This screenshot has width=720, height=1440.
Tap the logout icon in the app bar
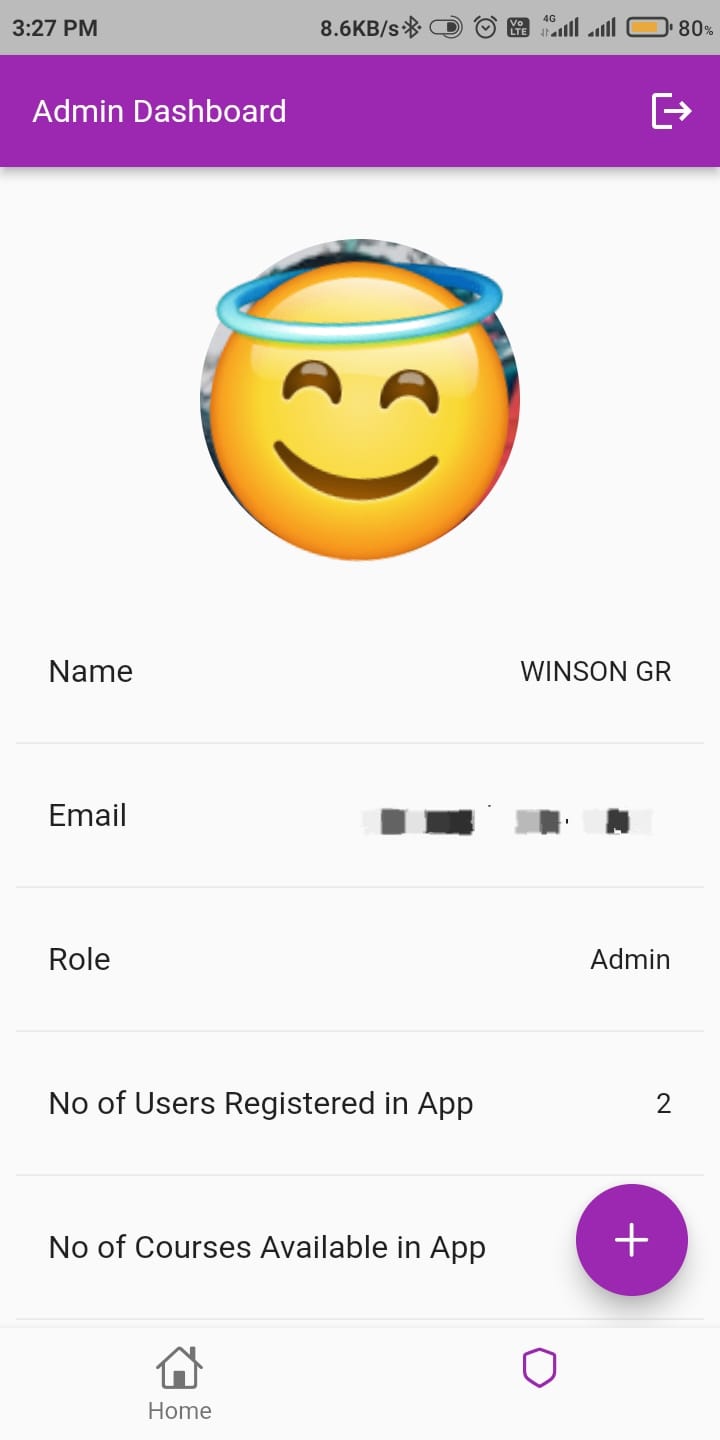point(670,110)
